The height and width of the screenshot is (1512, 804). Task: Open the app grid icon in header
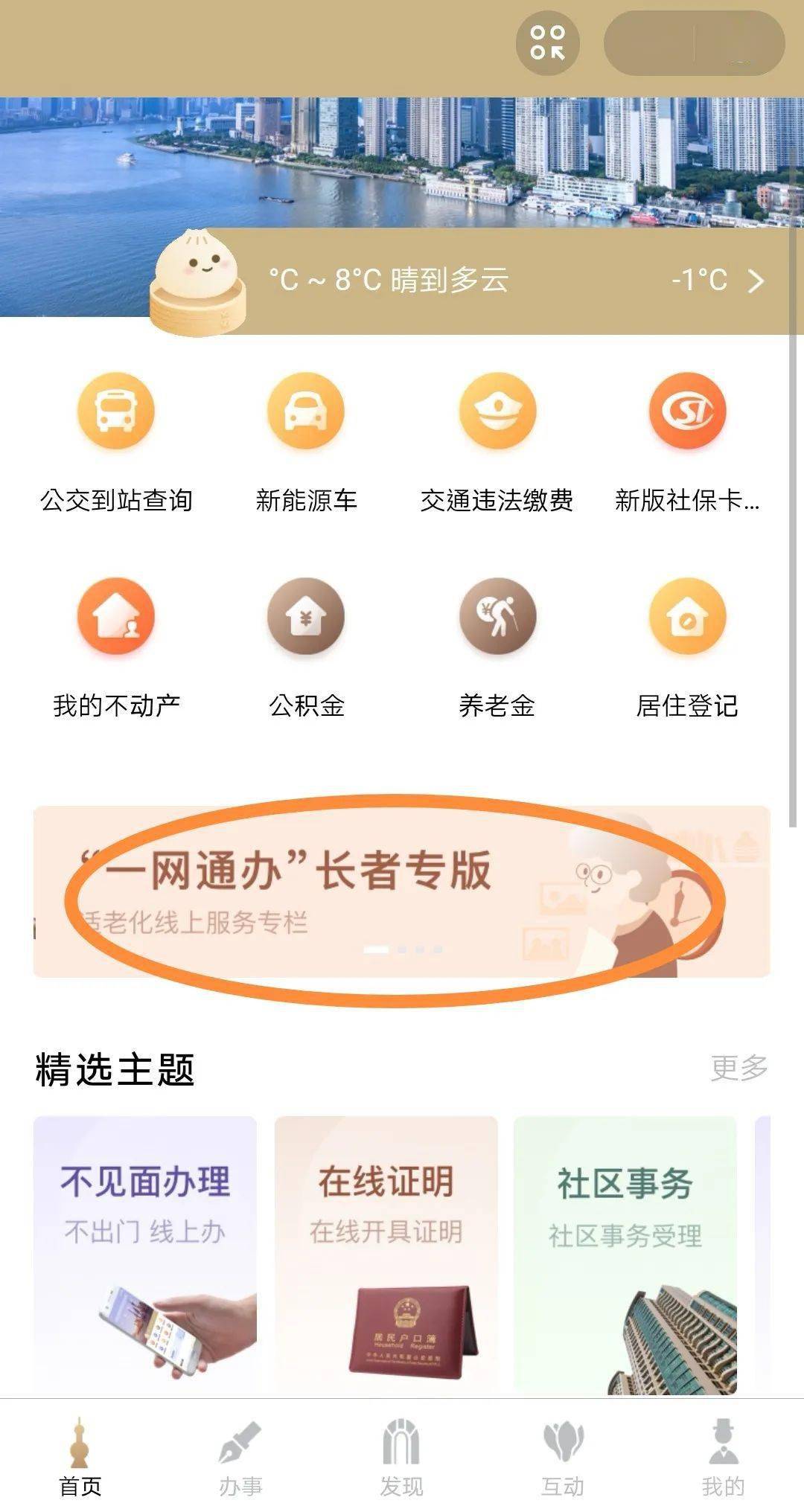(x=547, y=43)
